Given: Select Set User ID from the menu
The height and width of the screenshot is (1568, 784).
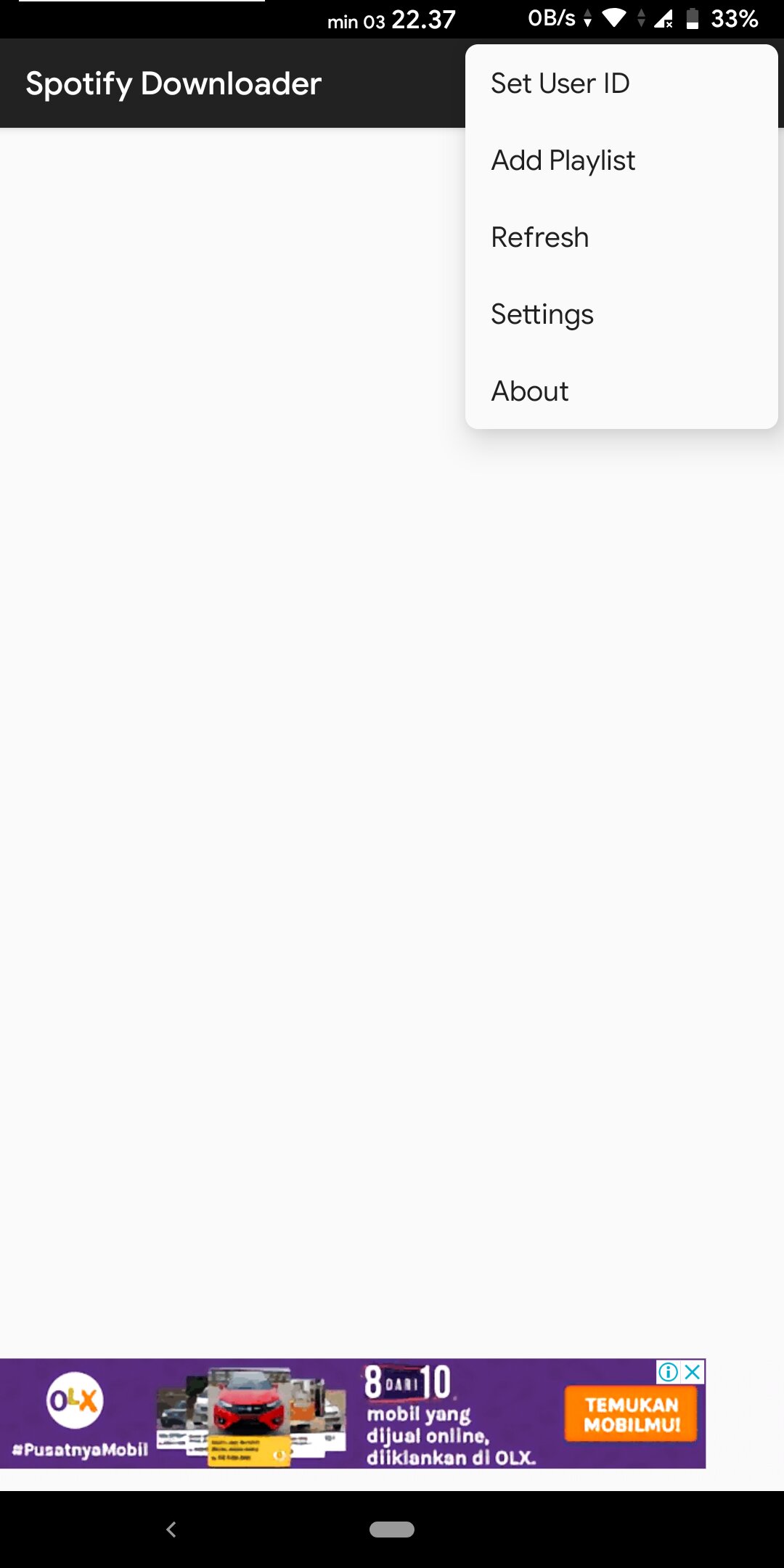Looking at the screenshot, I should [x=560, y=83].
